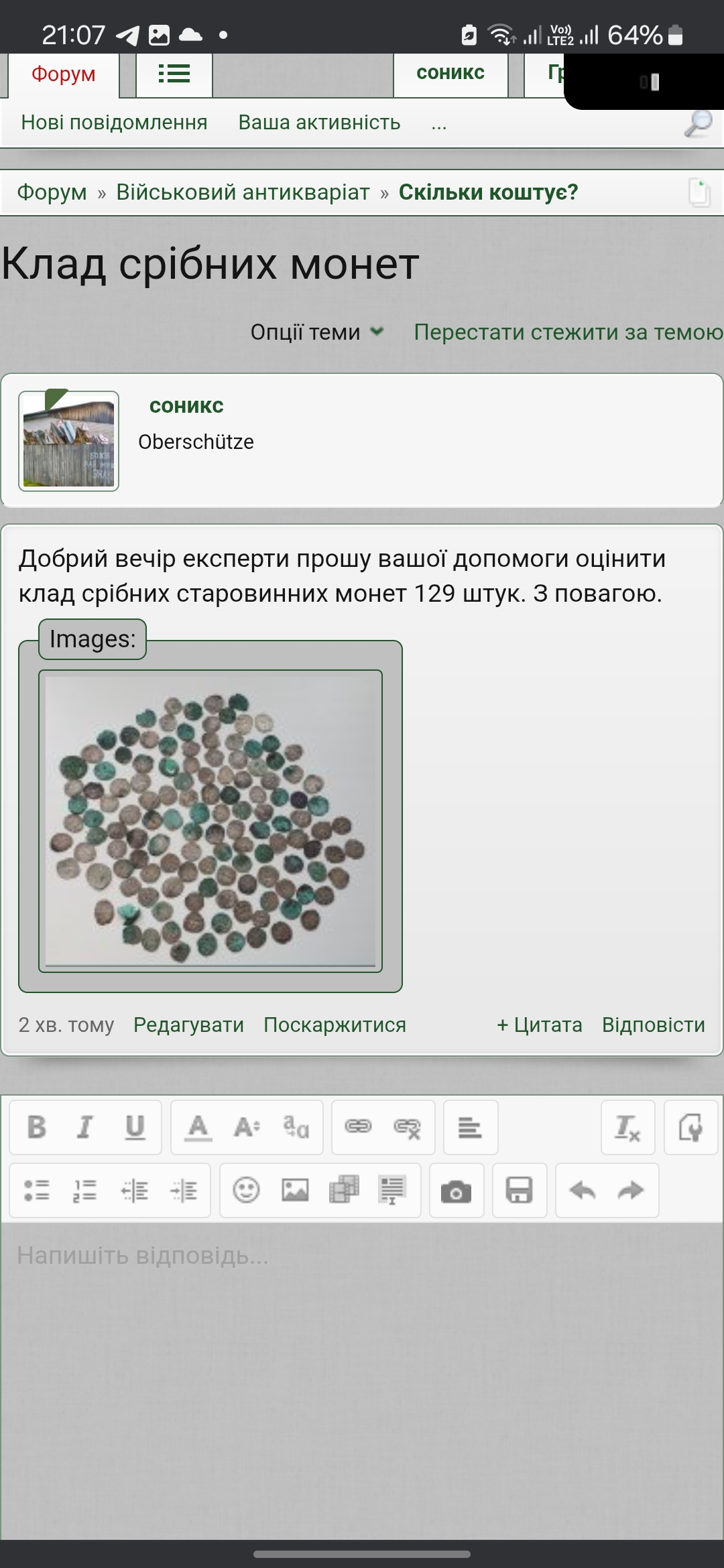Tap the magnifier search icon
The image size is (724, 1568).
[698, 124]
